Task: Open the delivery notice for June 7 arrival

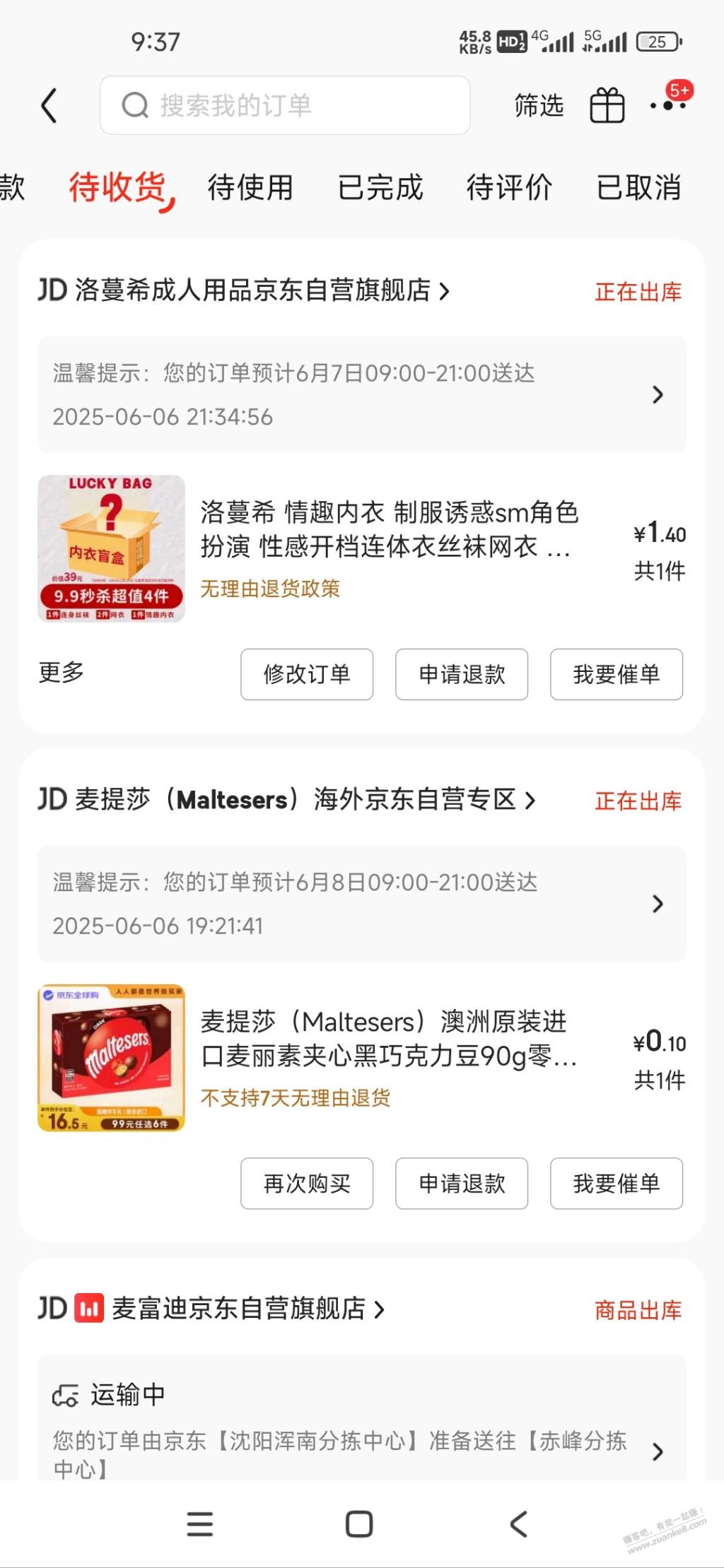Action: 361,394
